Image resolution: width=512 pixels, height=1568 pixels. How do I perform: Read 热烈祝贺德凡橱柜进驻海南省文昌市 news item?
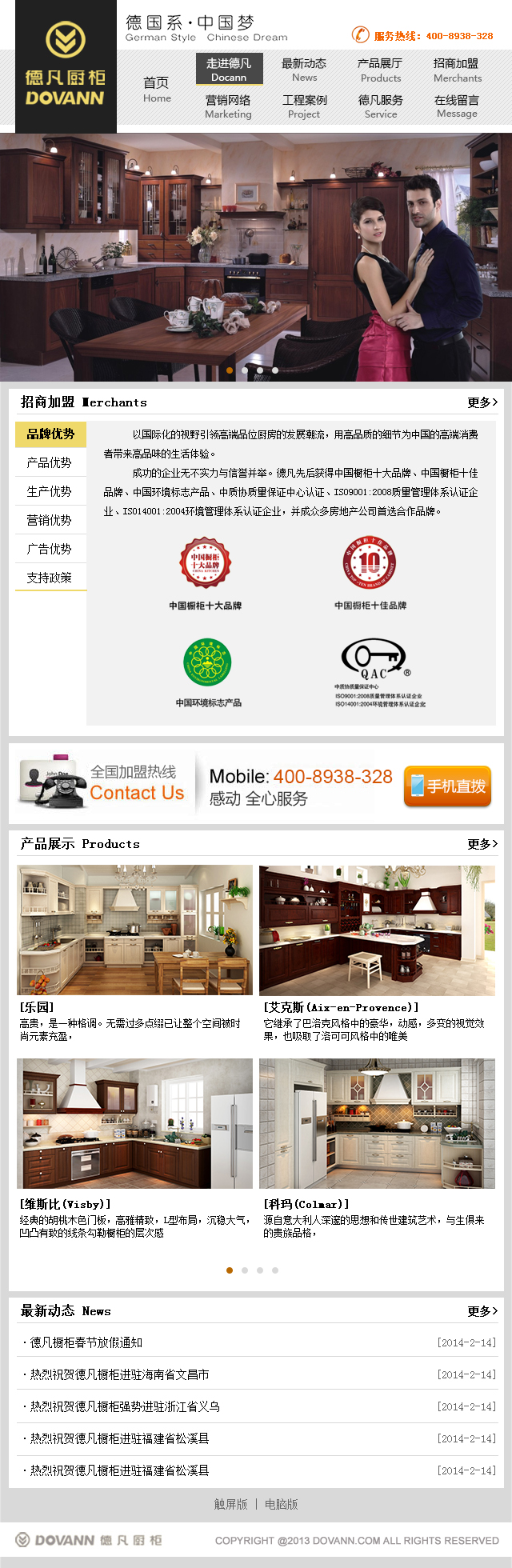tap(120, 1374)
